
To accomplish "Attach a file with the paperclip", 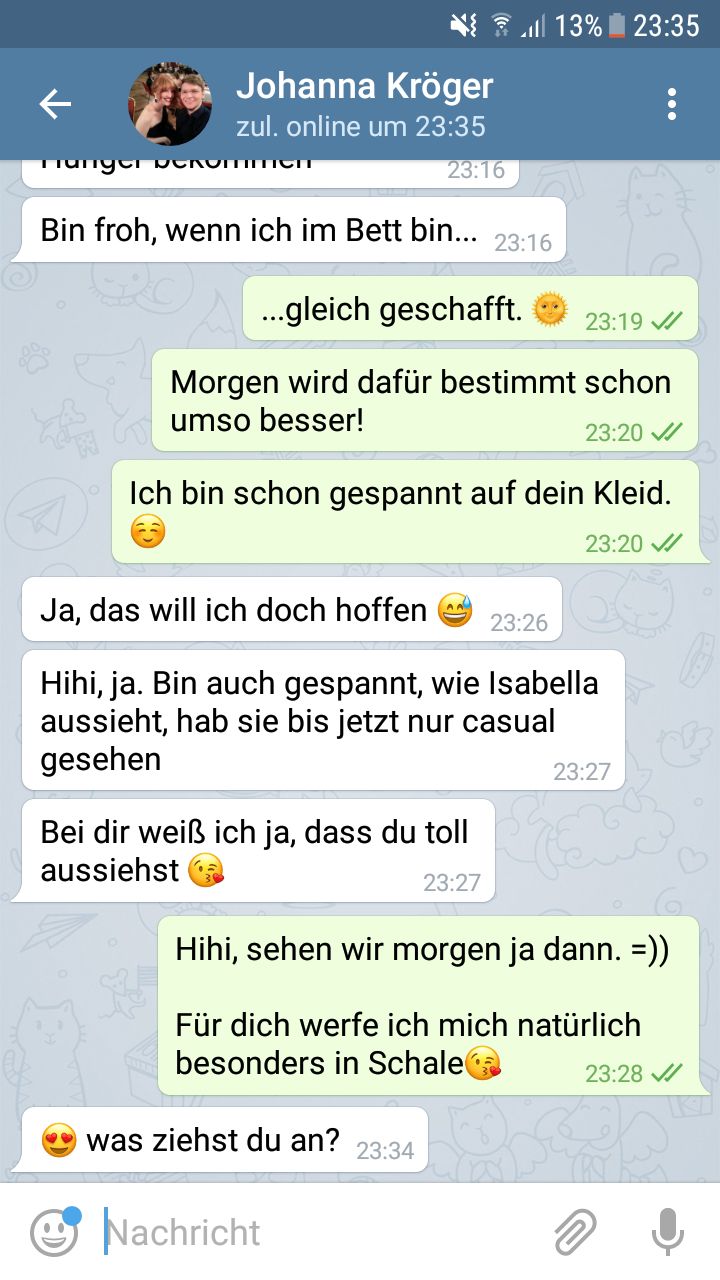I will click(576, 1232).
